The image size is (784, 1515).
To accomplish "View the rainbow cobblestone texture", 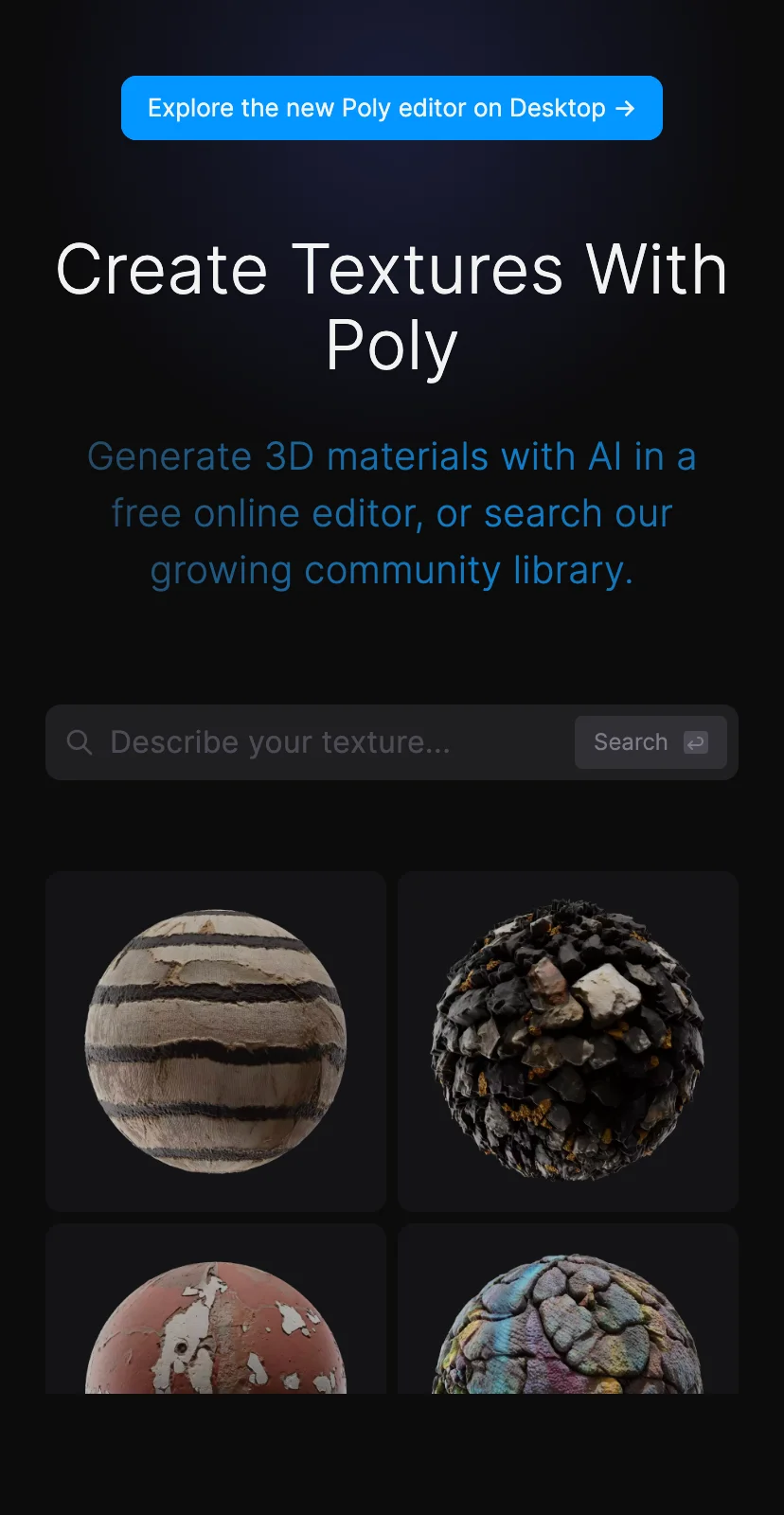I will tap(567, 1326).
